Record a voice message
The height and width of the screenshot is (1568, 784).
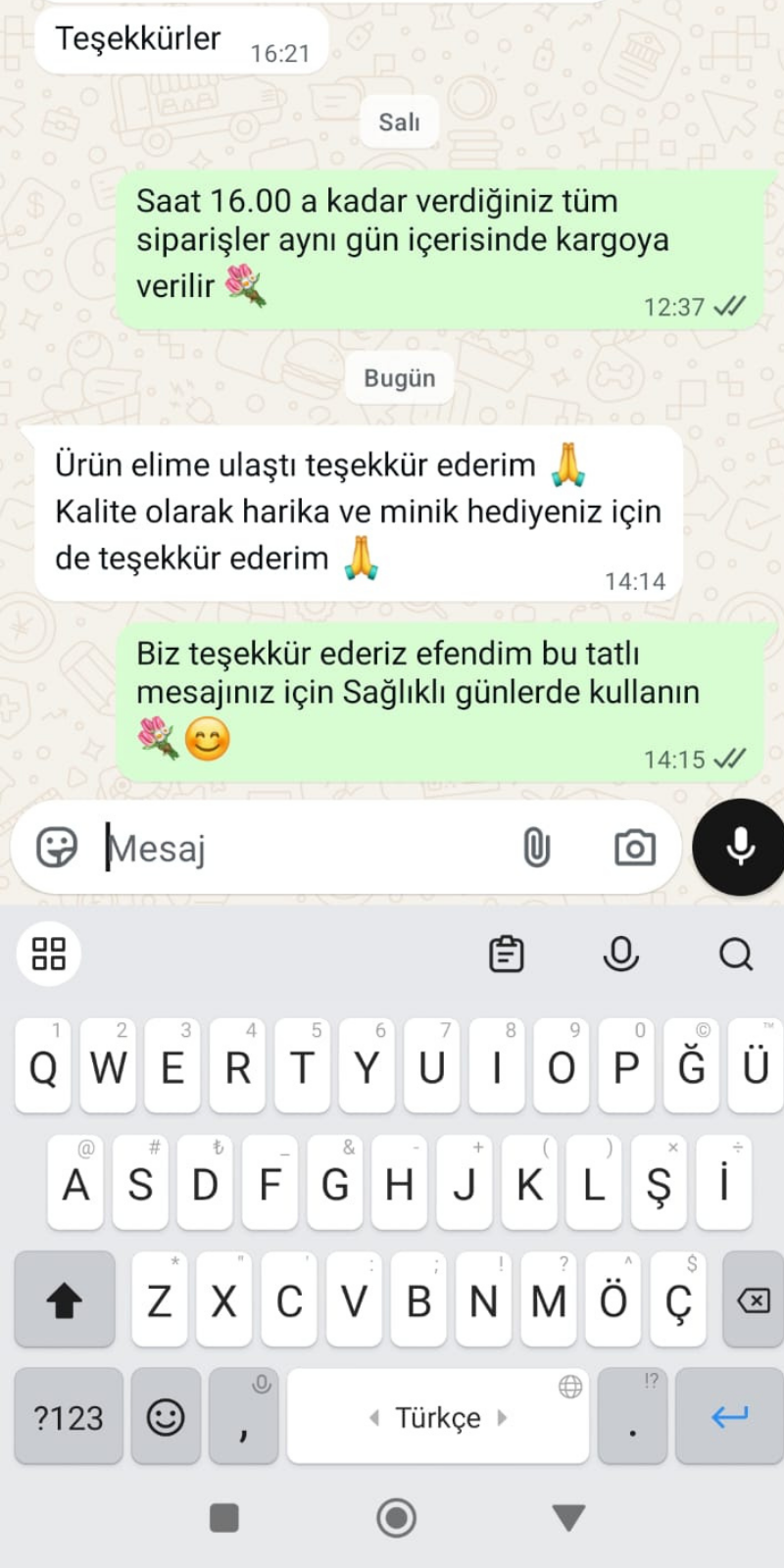coord(740,847)
